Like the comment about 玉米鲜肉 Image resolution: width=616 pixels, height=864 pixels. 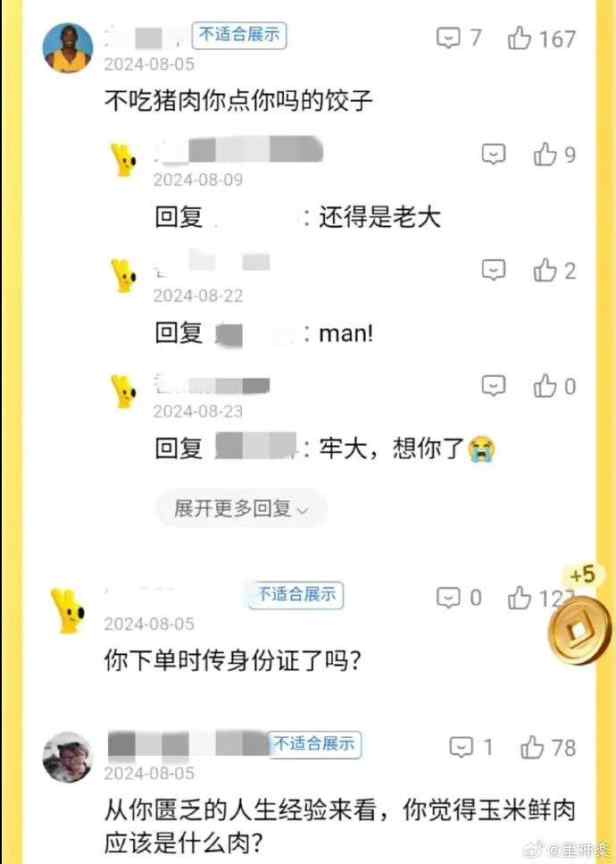[533, 747]
